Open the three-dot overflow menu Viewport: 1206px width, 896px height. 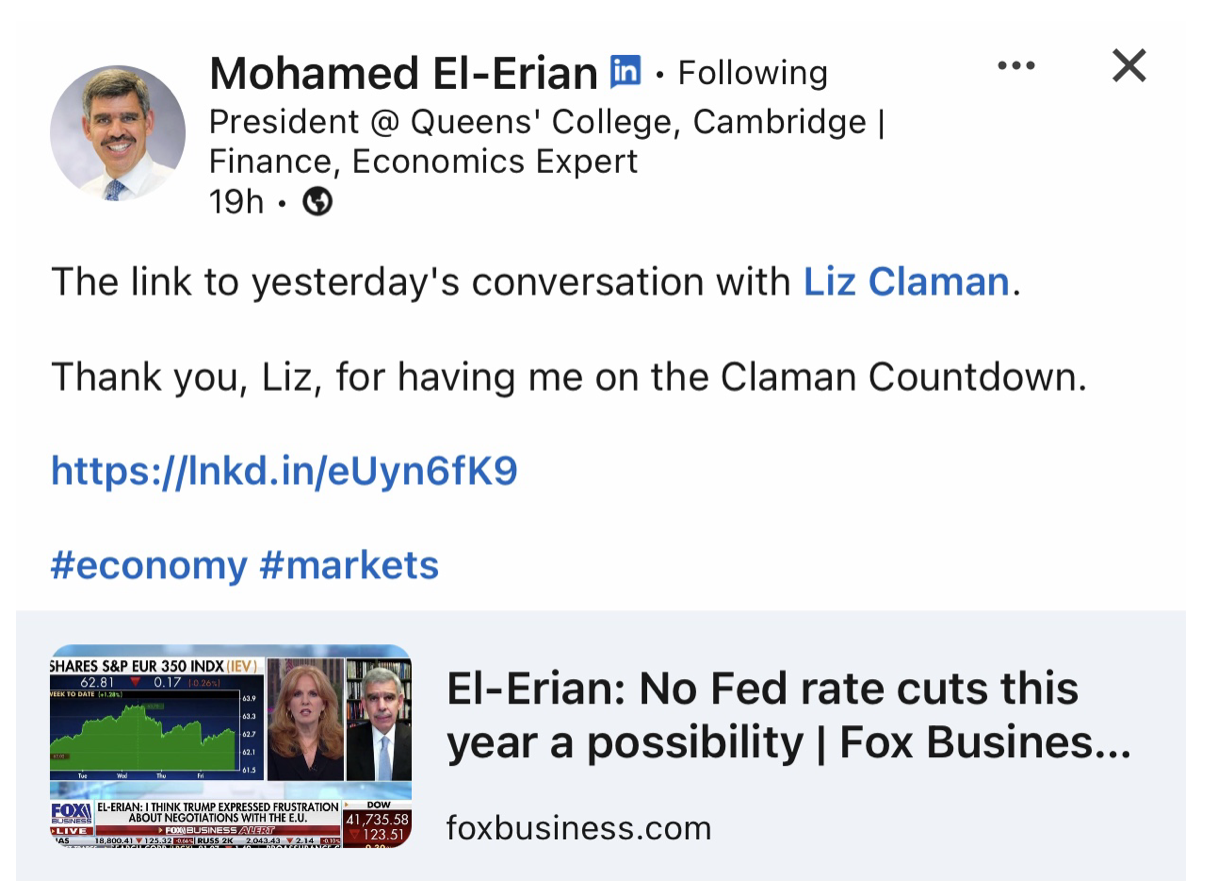(1016, 67)
